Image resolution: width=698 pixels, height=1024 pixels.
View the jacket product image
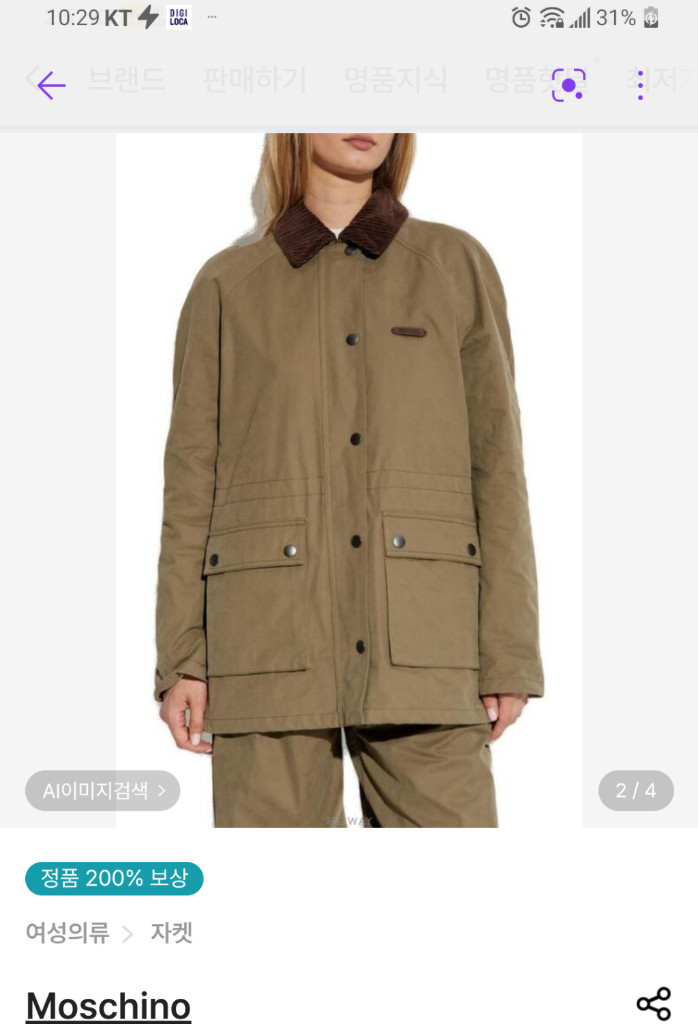pos(349,480)
